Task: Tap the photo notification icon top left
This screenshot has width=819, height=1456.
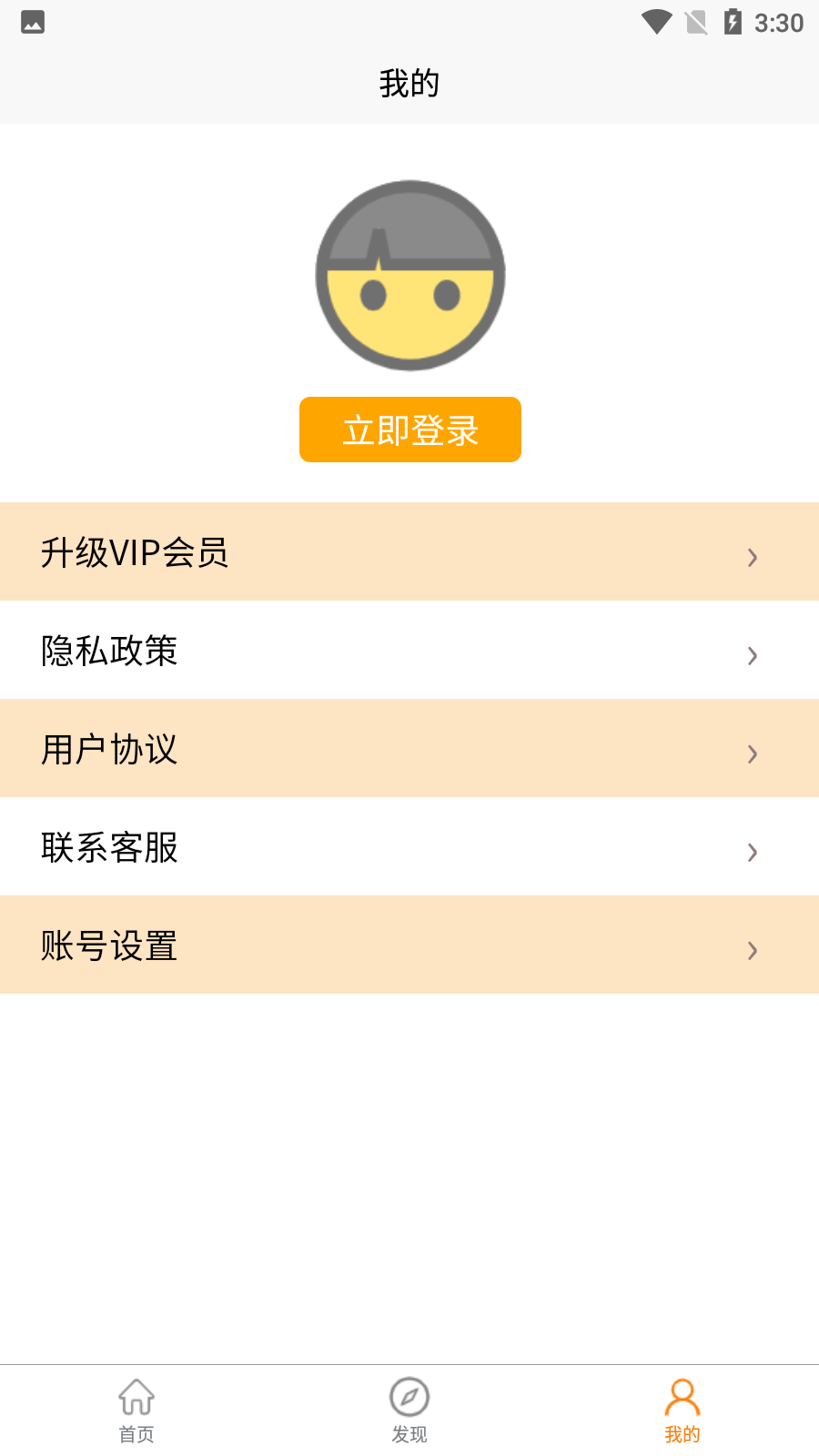Action: coord(33,23)
